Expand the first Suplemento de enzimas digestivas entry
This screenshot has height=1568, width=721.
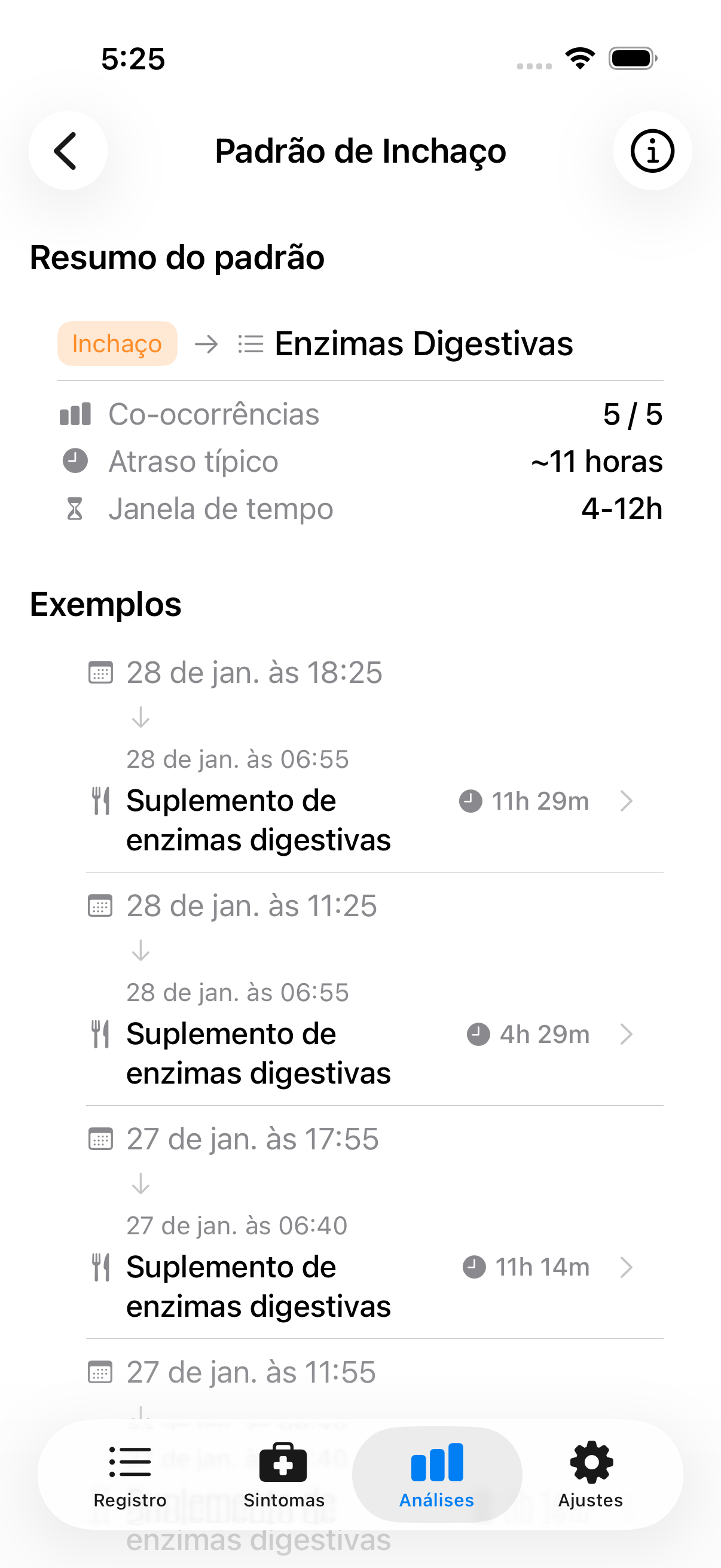[x=627, y=801]
